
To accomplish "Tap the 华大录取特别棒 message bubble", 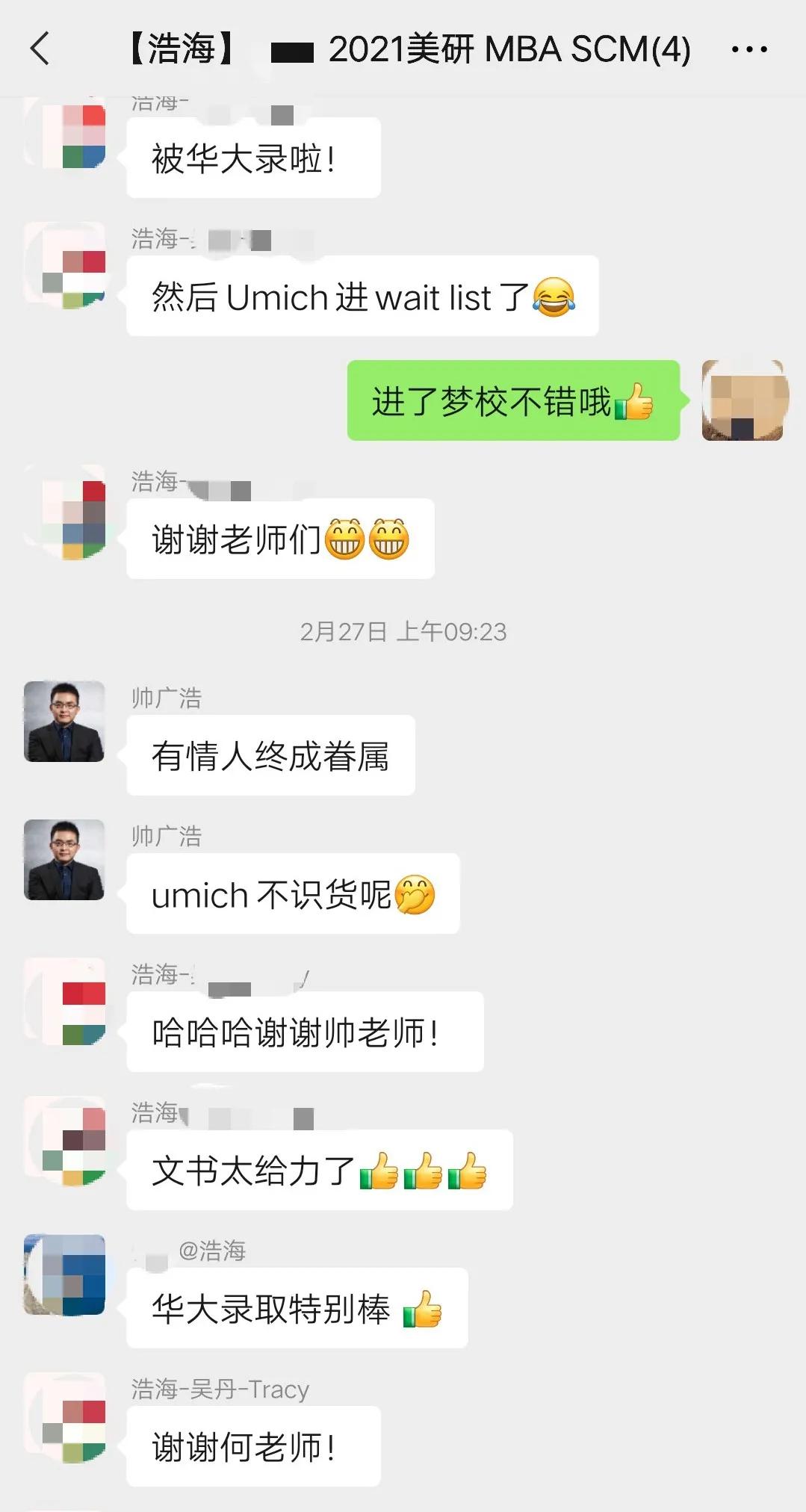I will tap(297, 1307).
